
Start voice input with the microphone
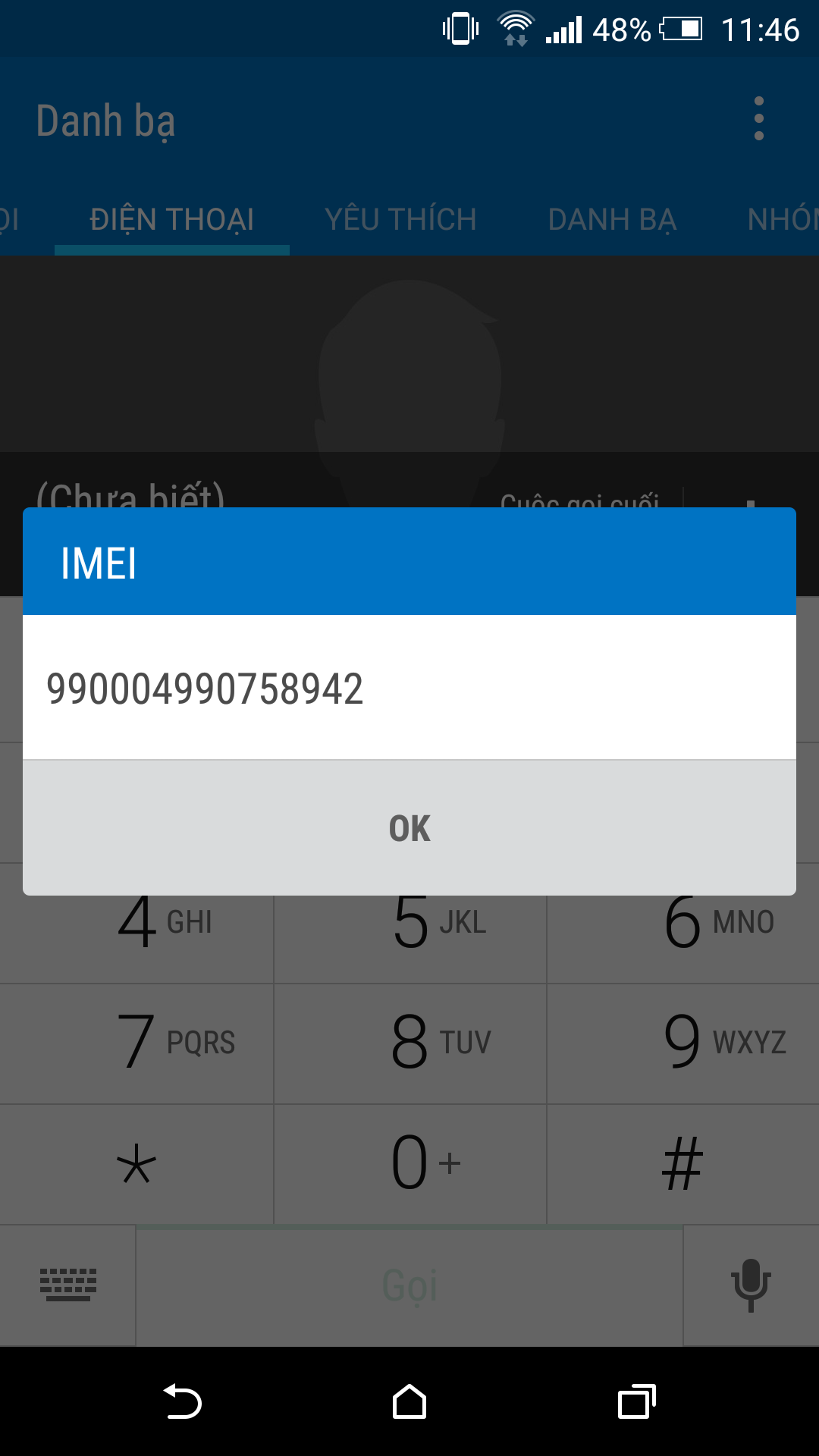751,1285
